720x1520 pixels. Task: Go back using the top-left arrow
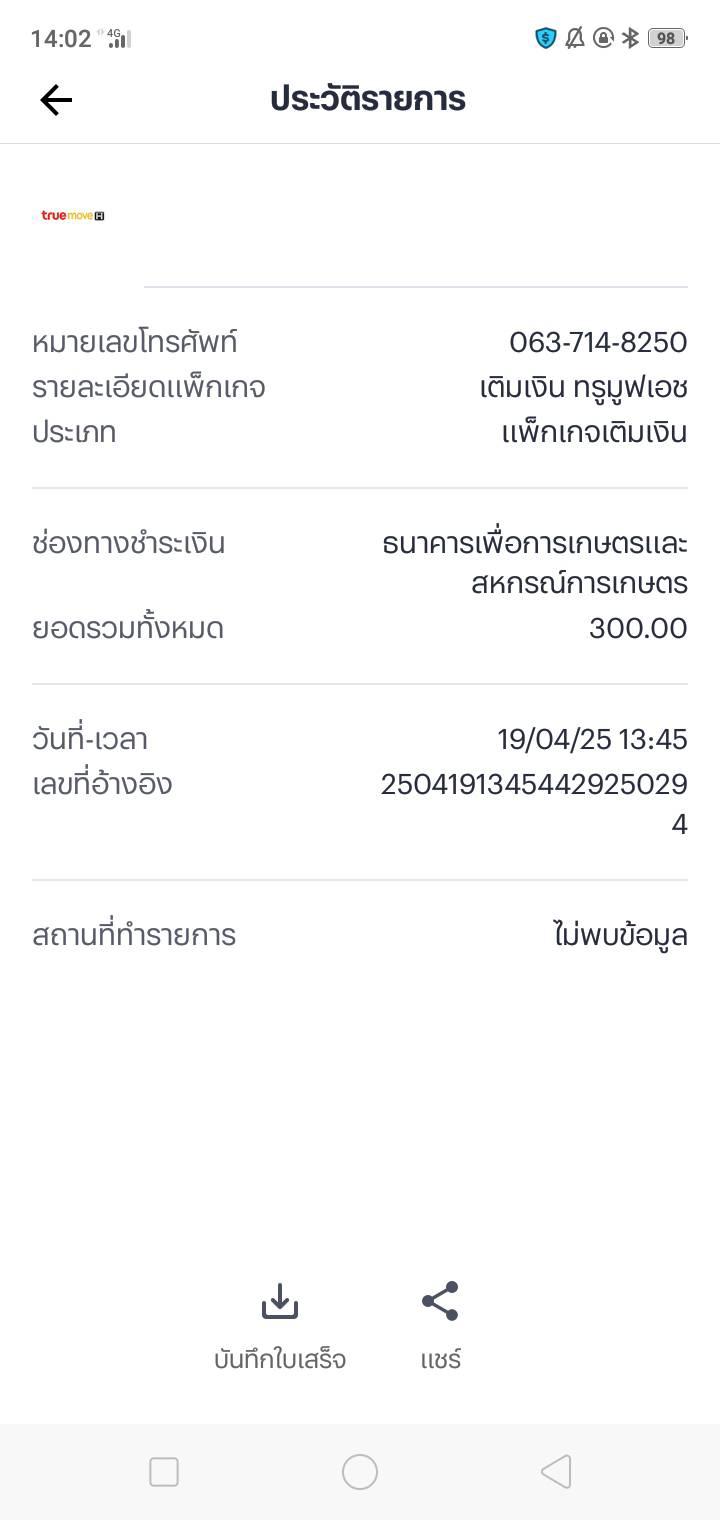pyautogui.click(x=56, y=99)
